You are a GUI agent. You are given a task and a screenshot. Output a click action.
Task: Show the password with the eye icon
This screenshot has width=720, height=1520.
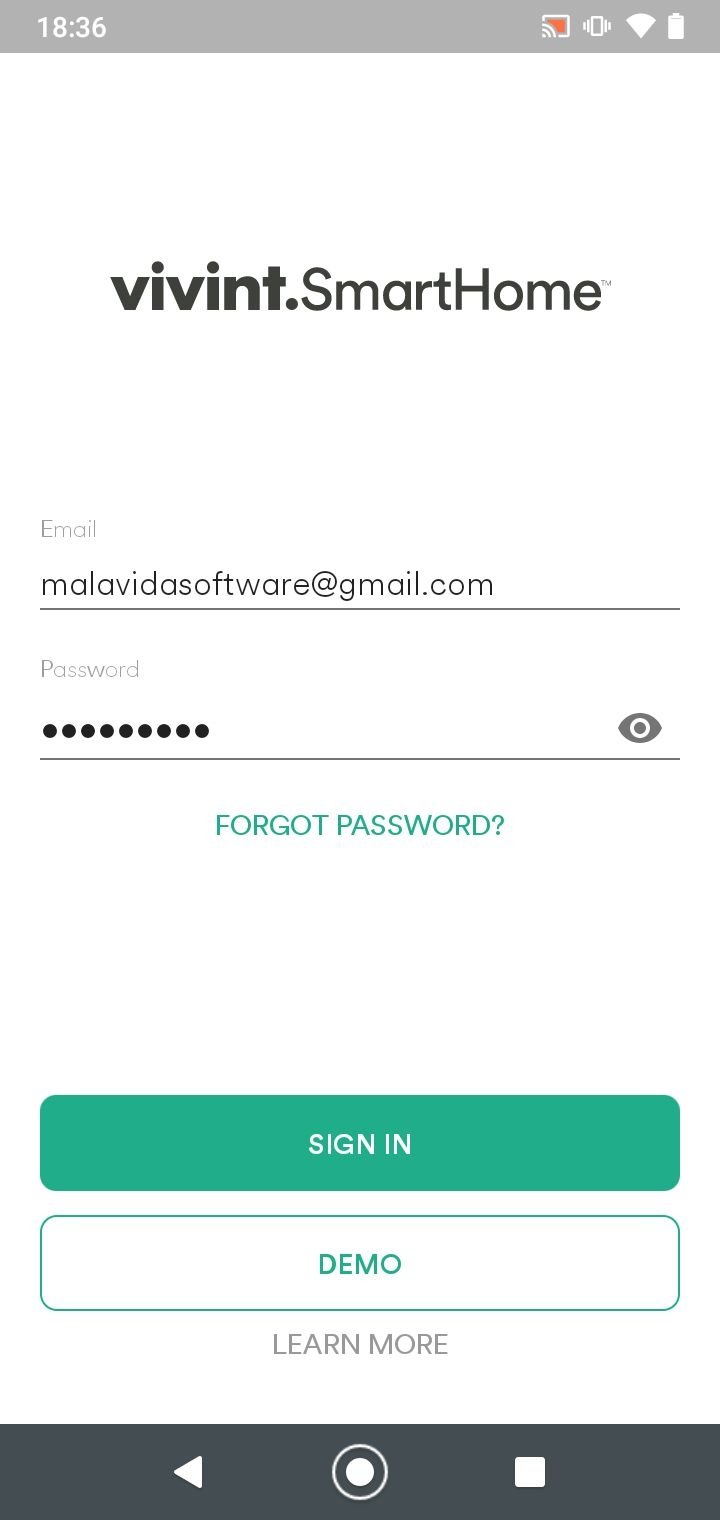tap(640, 728)
